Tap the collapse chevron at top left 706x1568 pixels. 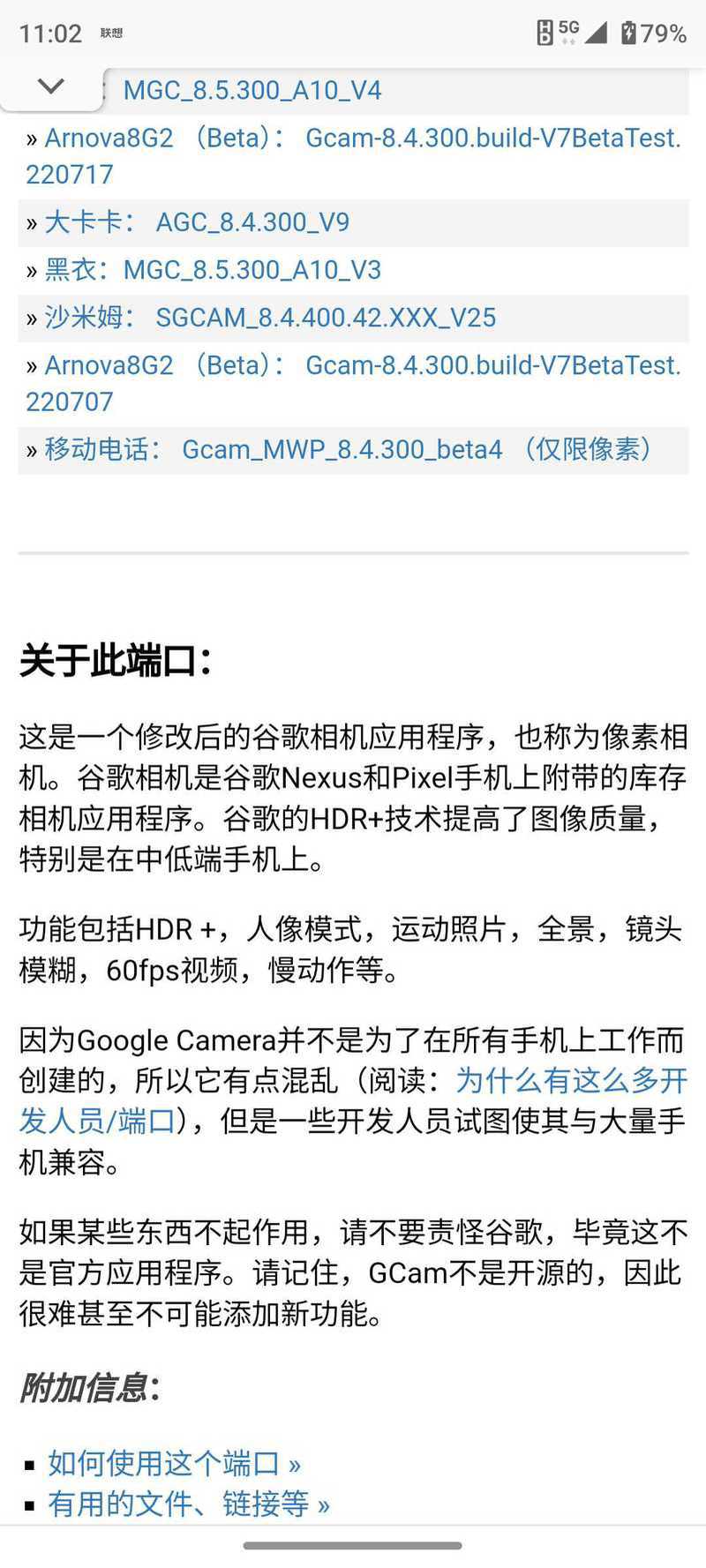tap(51, 86)
